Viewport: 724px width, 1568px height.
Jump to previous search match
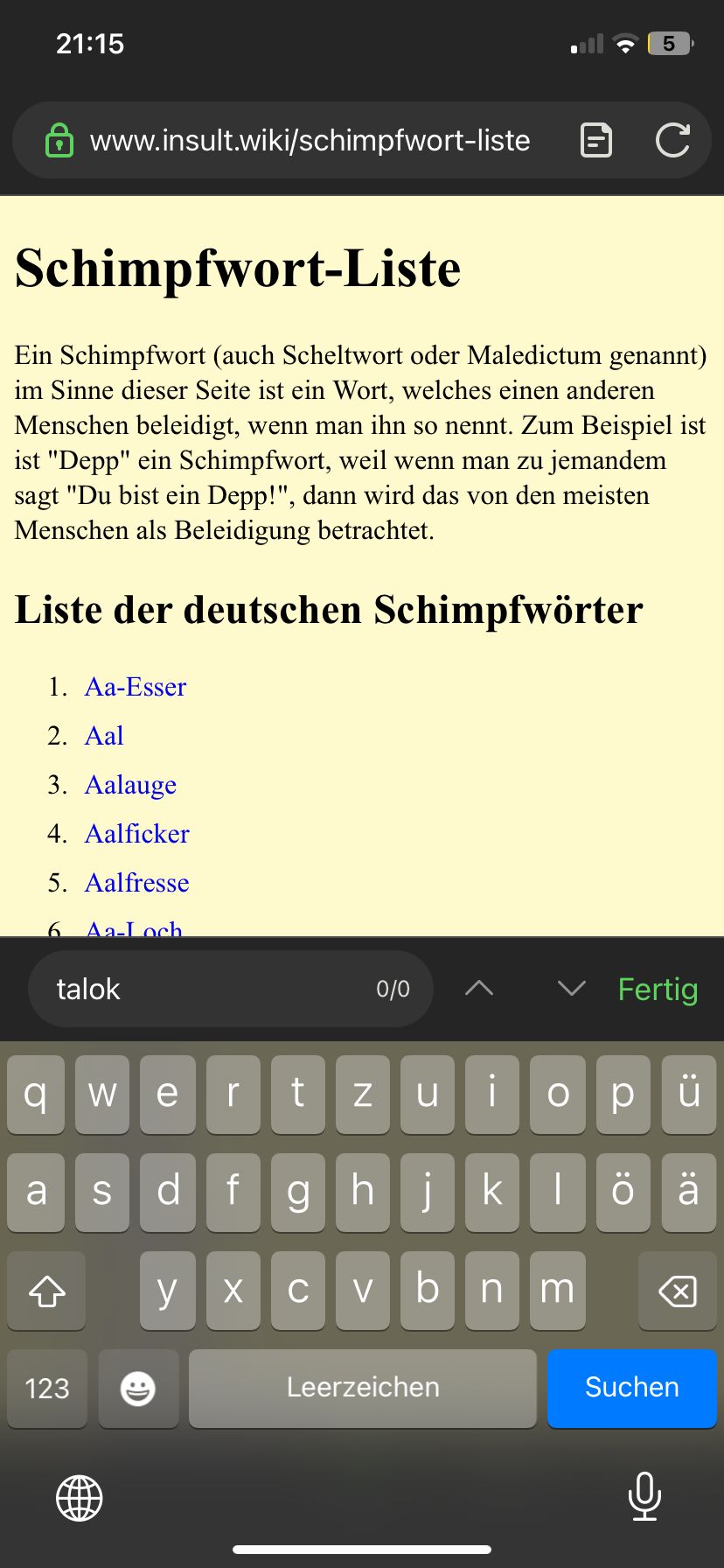(x=479, y=989)
